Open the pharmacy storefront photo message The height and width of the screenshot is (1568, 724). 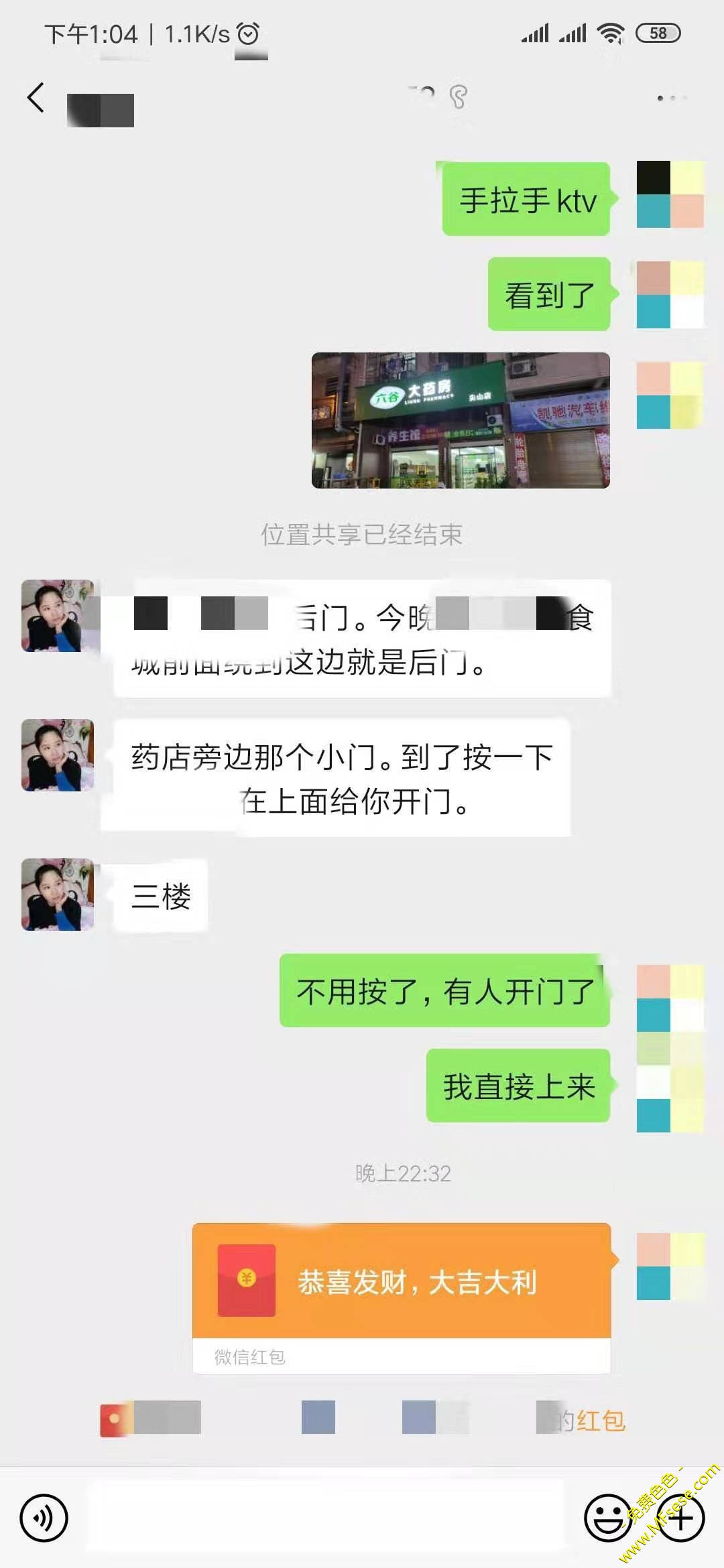[461, 420]
